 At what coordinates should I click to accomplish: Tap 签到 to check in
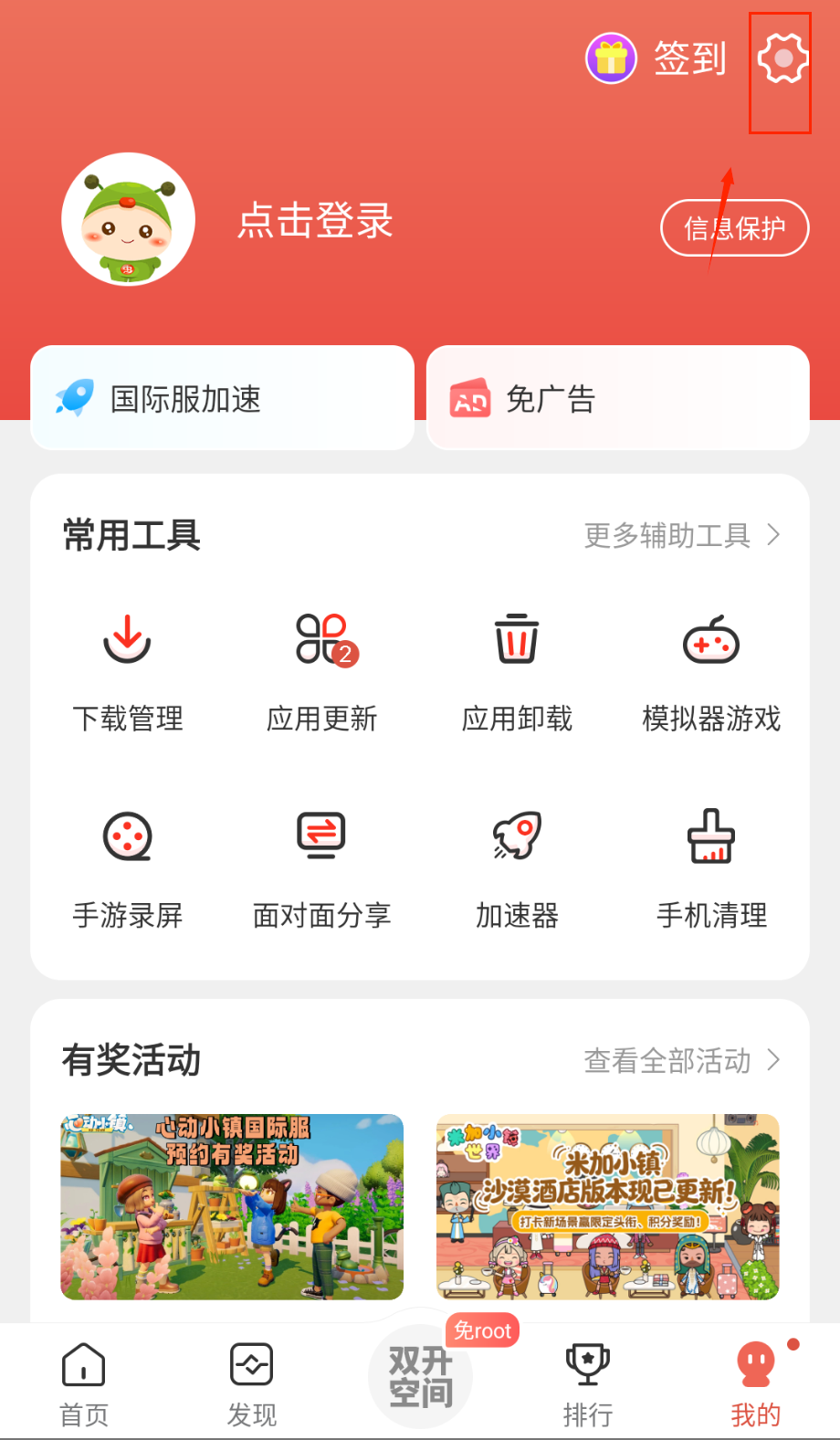click(x=659, y=59)
